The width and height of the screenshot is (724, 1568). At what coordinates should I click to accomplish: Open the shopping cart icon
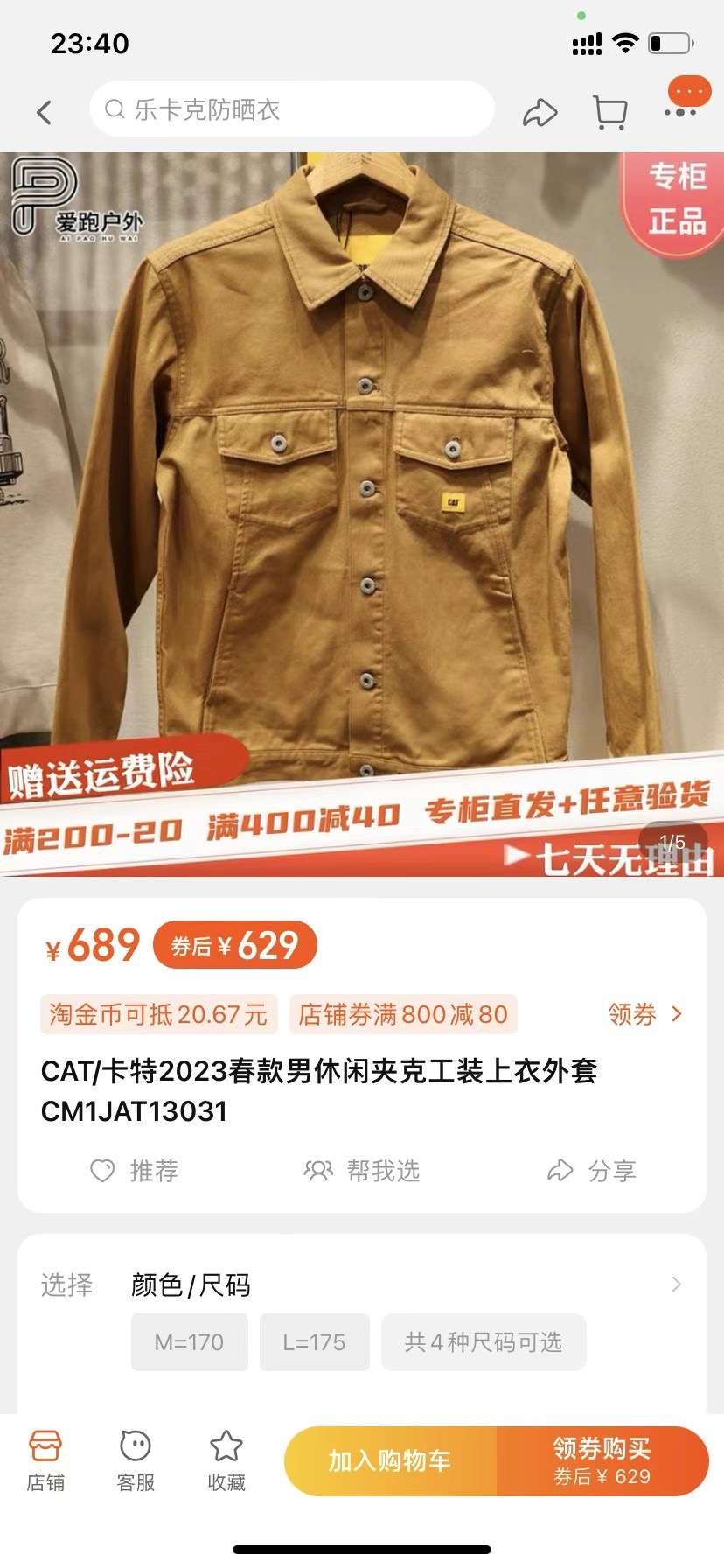[x=610, y=112]
